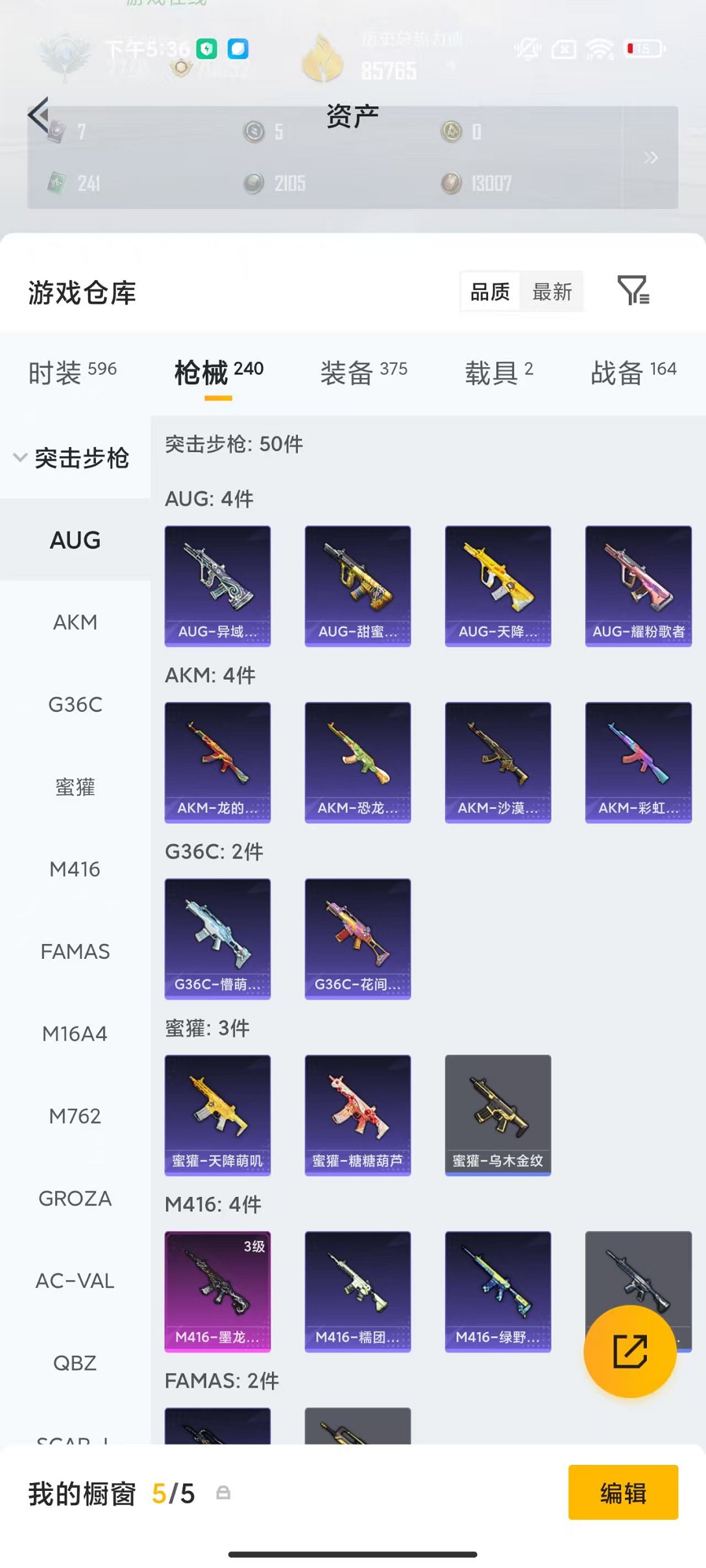Viewport: 706px width, 1568px height.
Task: Choose GROZA from the side list
Action: coord(75,1199)
